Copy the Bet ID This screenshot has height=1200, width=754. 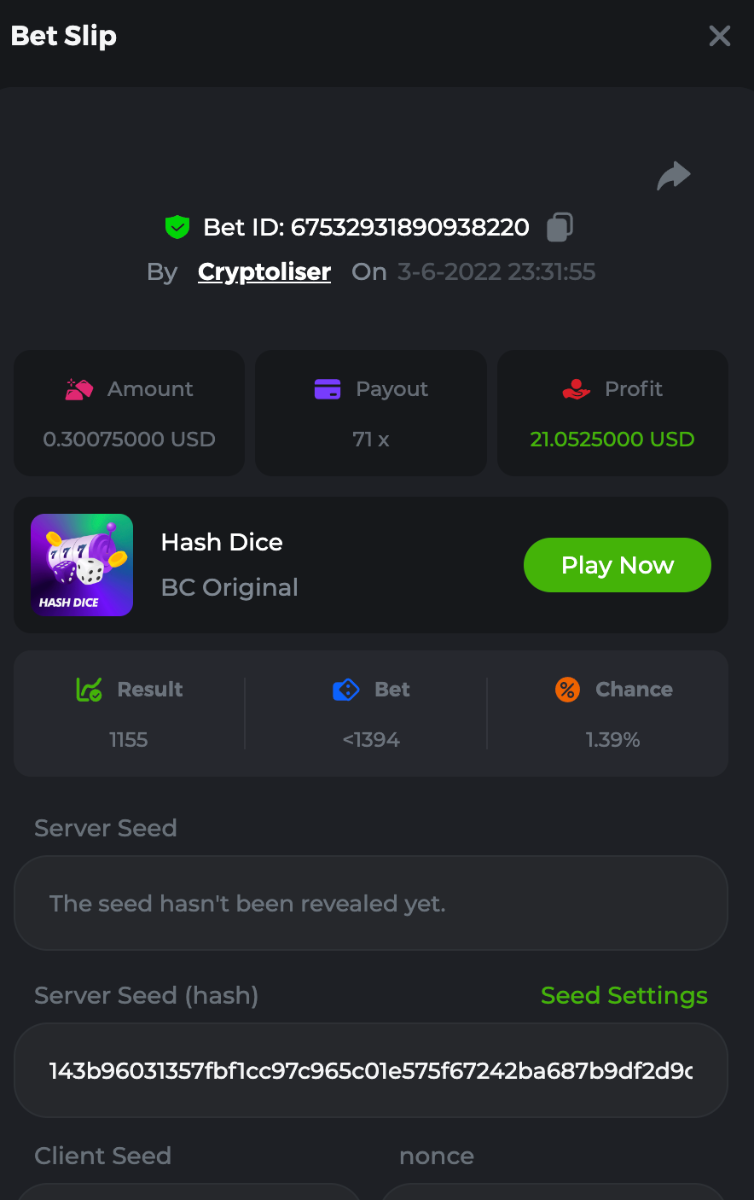click(559, 227)
